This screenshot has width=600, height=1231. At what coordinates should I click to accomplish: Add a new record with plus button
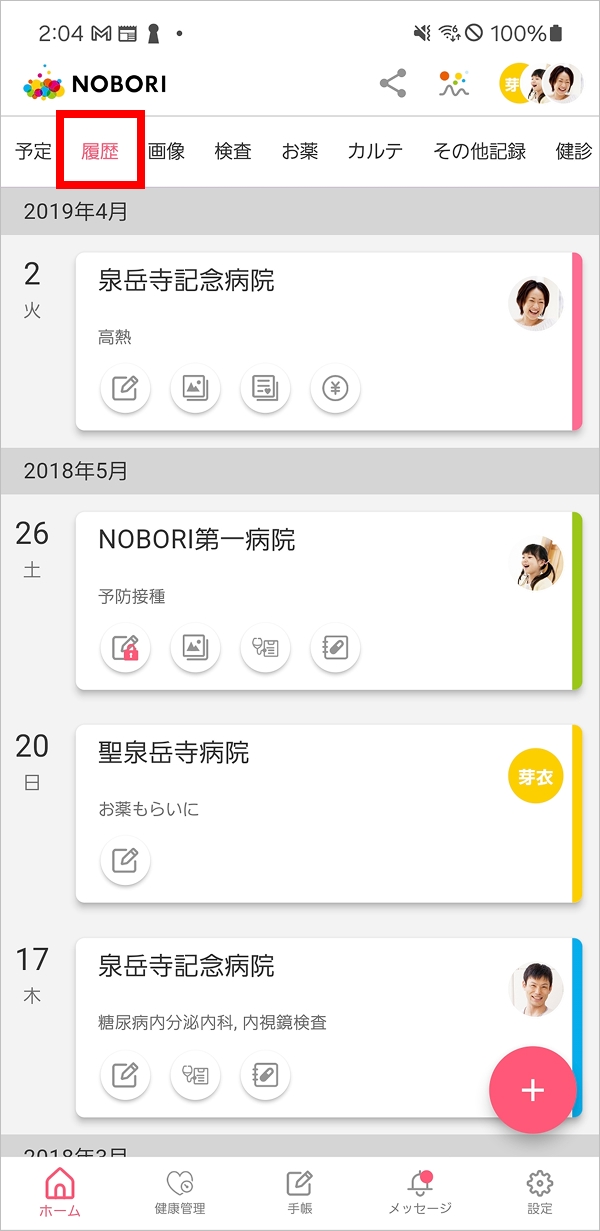pos(532,1089)
